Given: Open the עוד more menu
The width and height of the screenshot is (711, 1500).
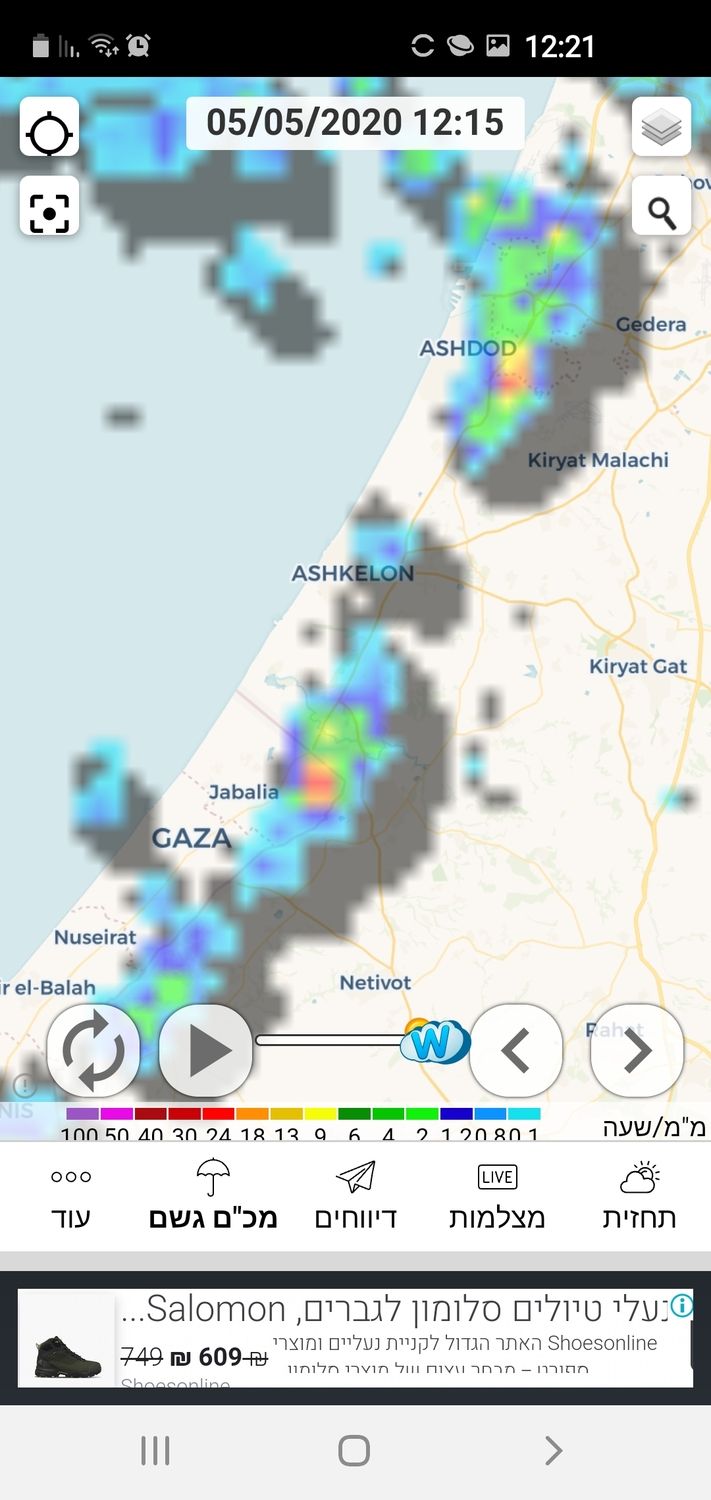Looking at the screenshot, I should coord(71,1196).
